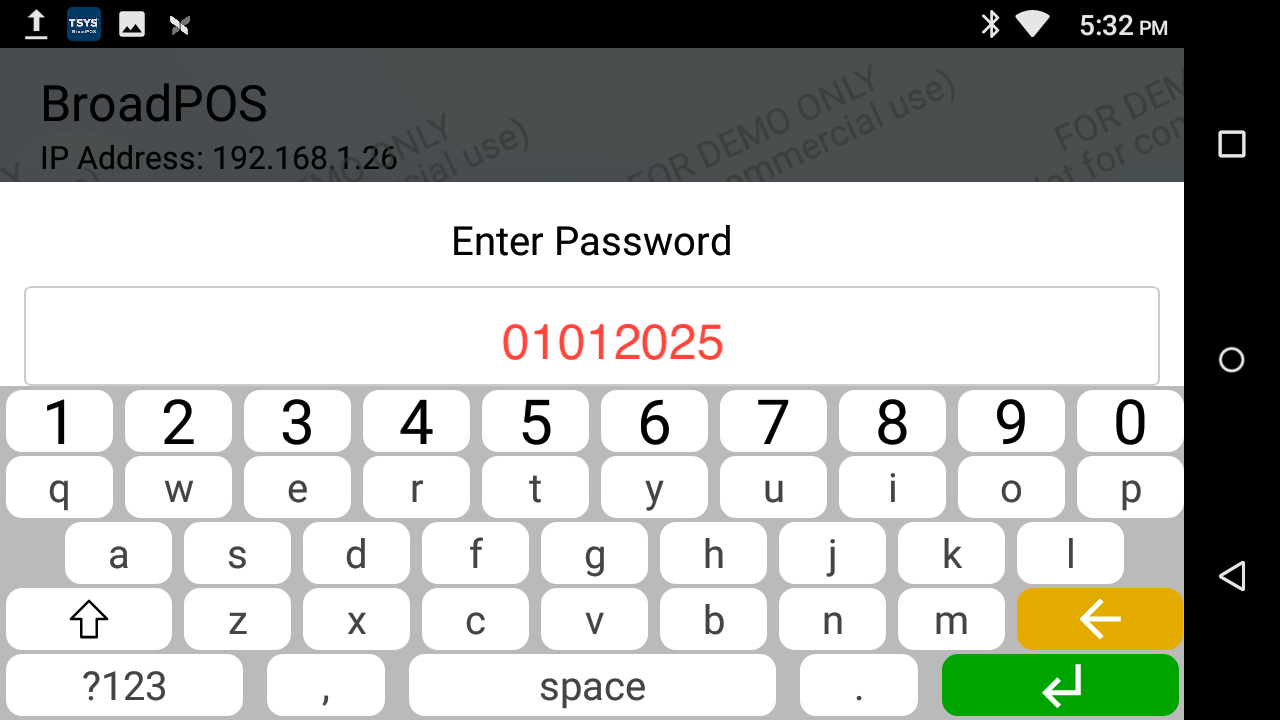Viewport: 1280px width, 720px height.
Task: Type digit 5 on the keyboard
Action: 536,422
